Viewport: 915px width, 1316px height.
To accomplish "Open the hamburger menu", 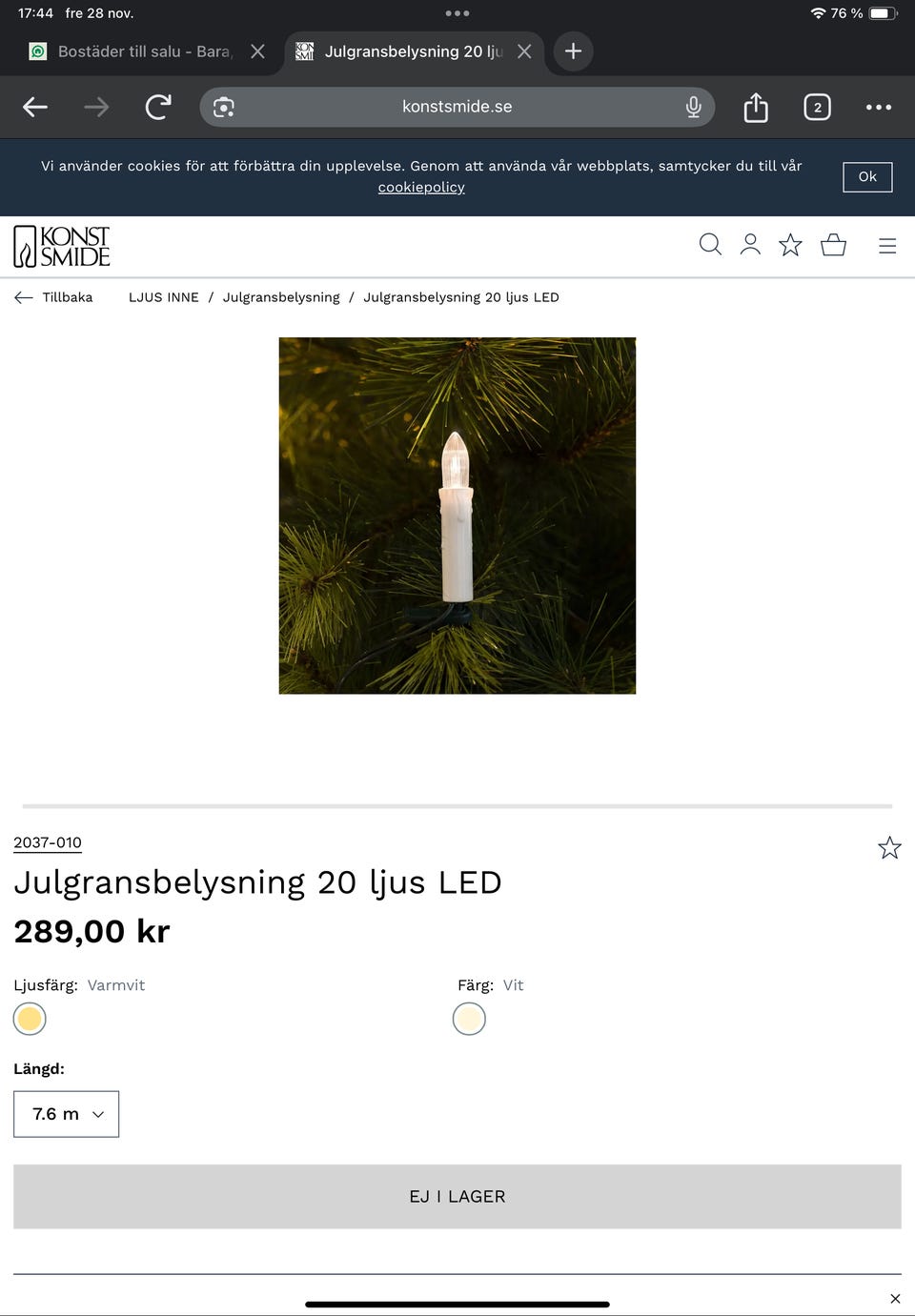I will (887, 245).
